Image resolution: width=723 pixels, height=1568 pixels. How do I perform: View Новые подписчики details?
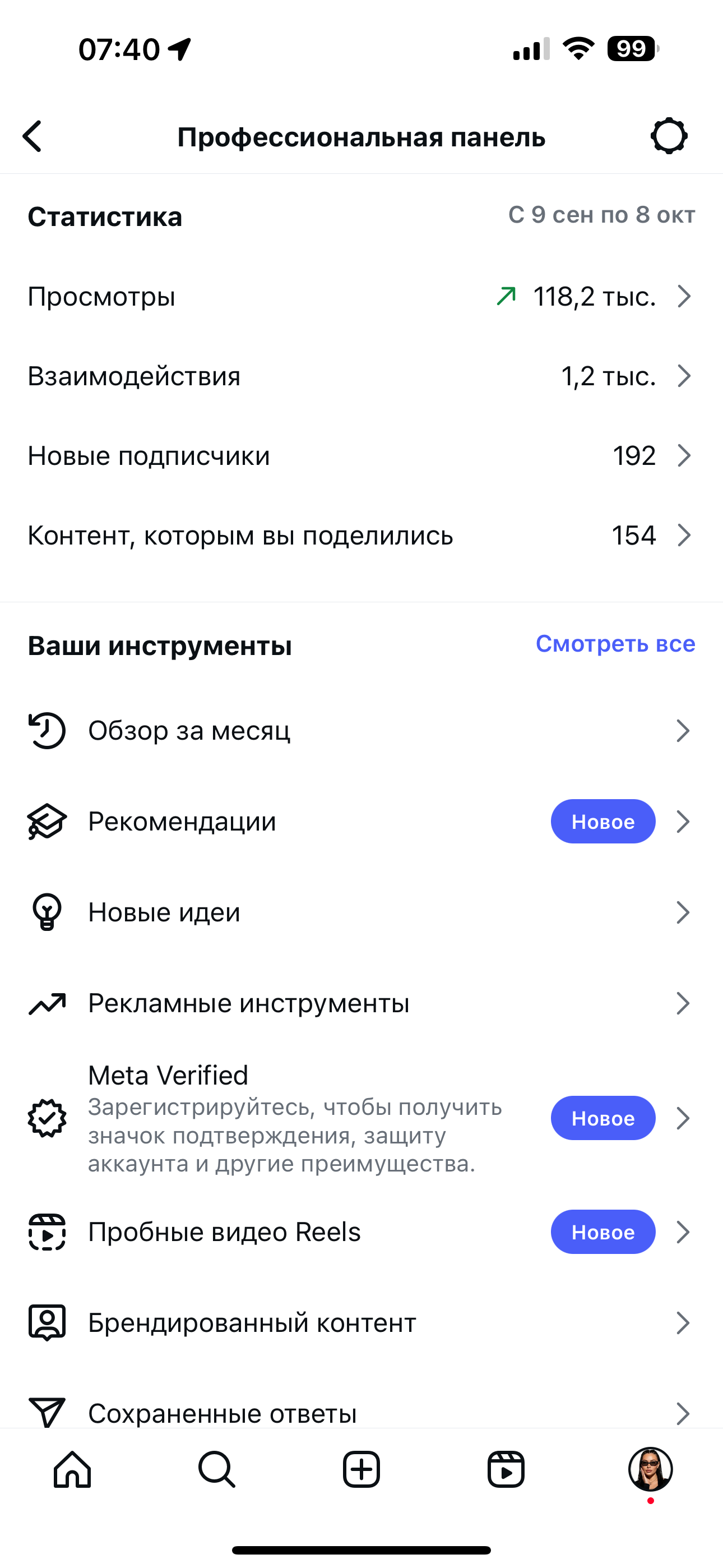click(x=361, y=456)
